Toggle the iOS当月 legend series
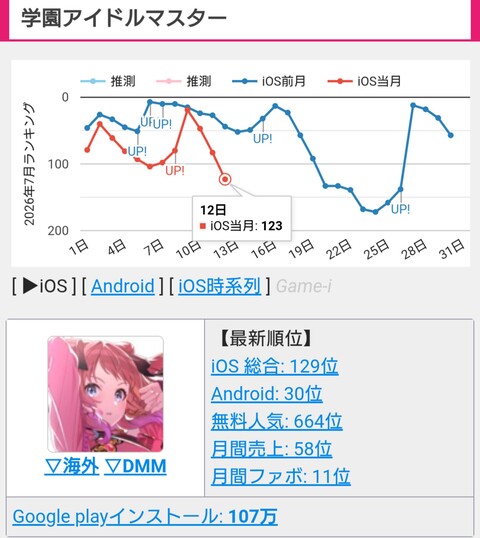The image size is (480, 538). tap(364, 81)
